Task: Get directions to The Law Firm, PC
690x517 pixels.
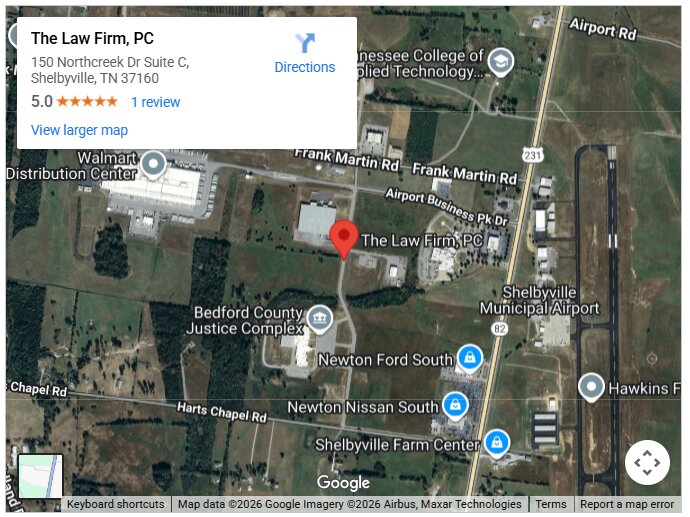Action: coord(305,53)
